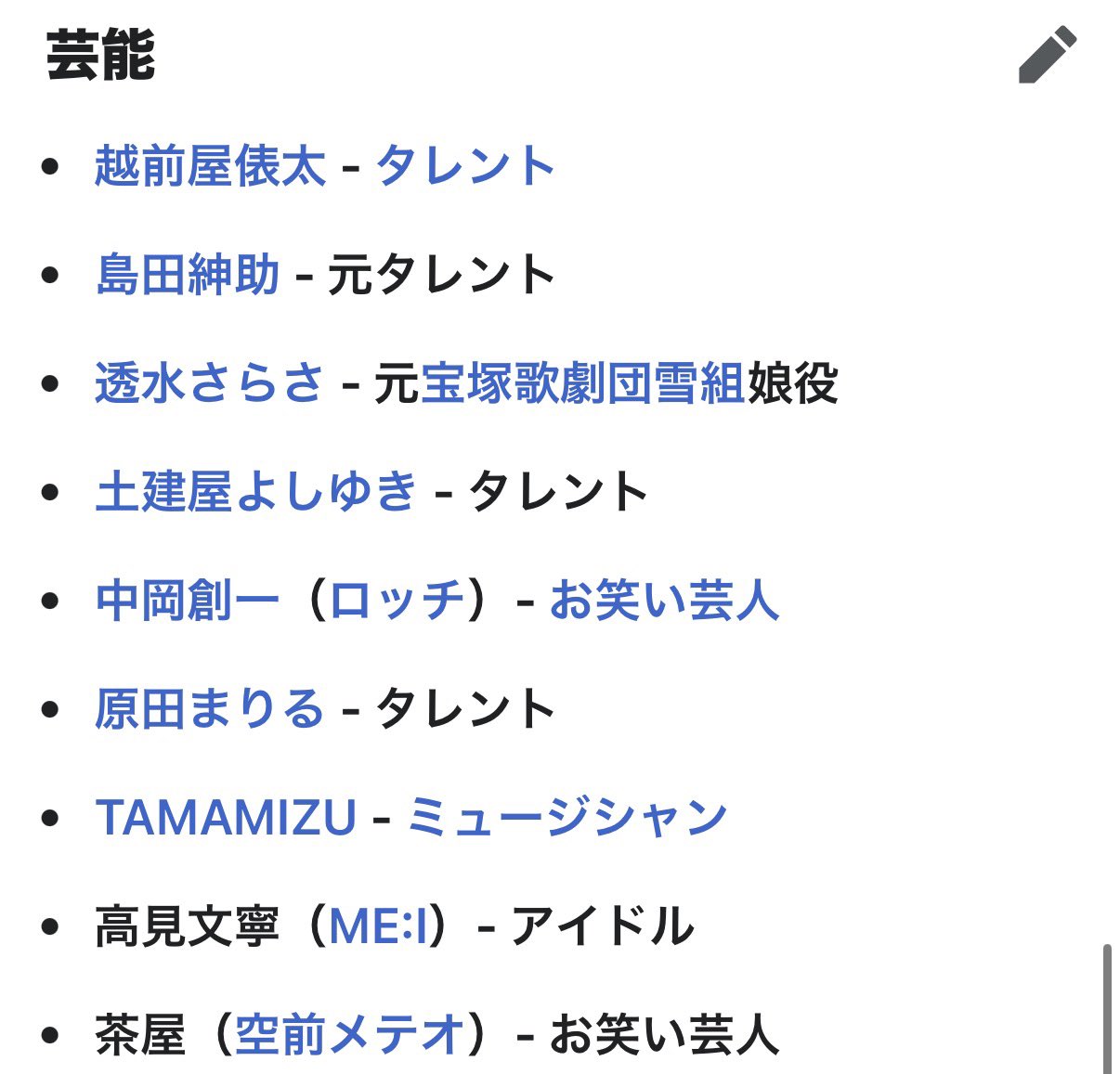Open the 空前メテオ link
This screenshot has width=1120, height=1074.
pyautogui.click(x=349, y=1034)
